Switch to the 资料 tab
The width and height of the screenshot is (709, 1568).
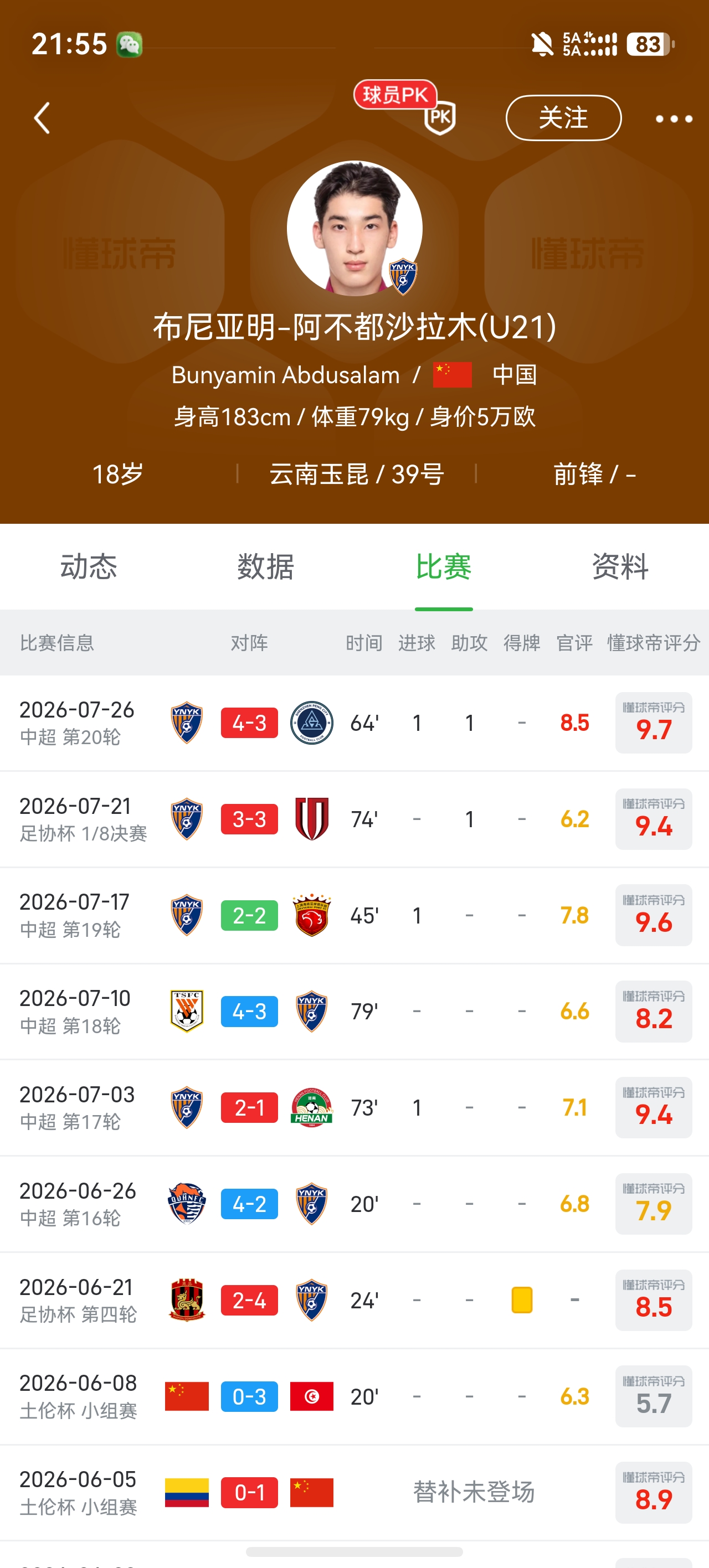(x=621, y=567)
